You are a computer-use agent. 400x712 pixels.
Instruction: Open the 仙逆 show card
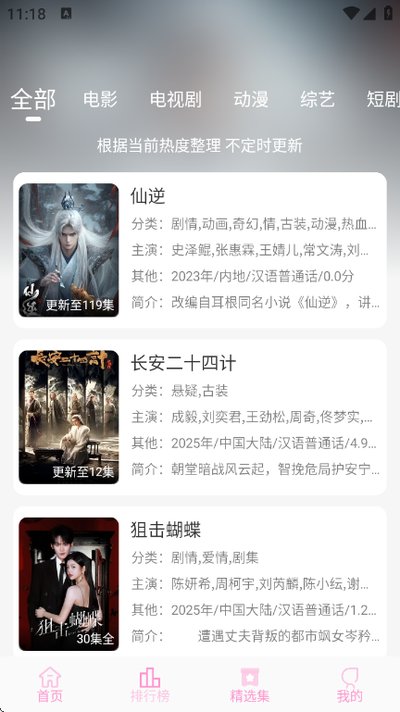(200, 250)
